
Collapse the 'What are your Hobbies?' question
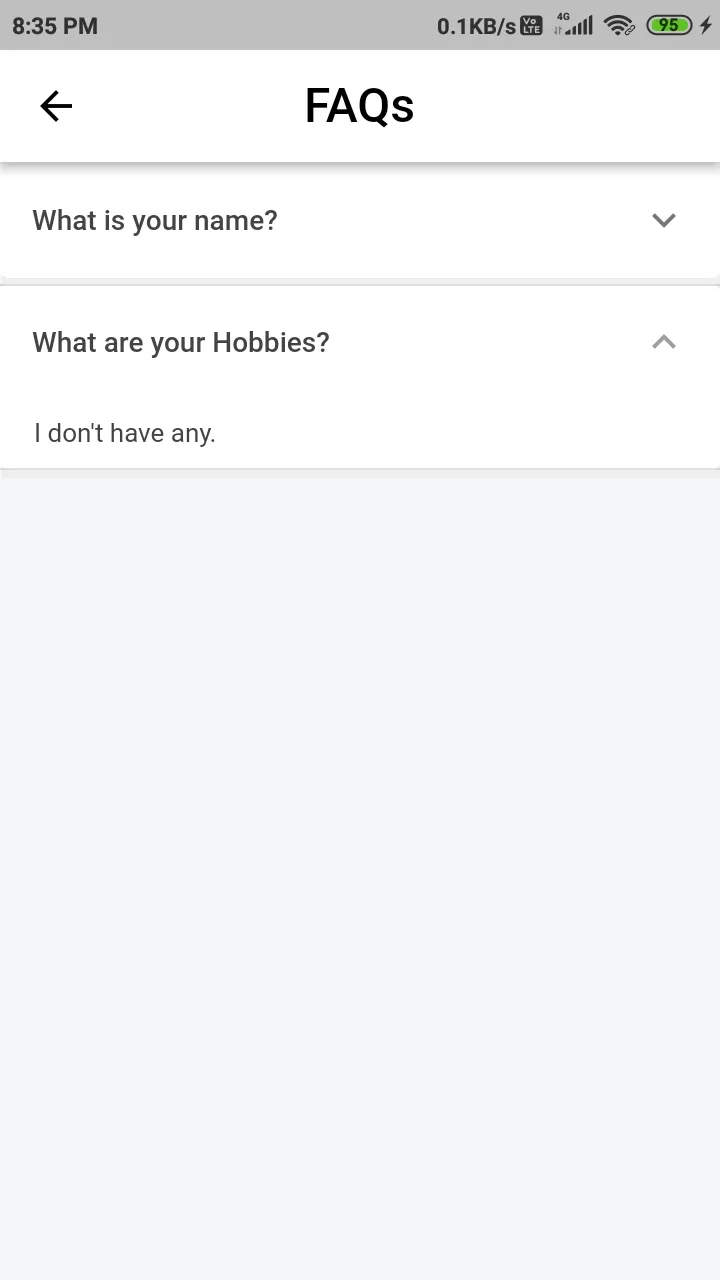(x=663, y=342)
